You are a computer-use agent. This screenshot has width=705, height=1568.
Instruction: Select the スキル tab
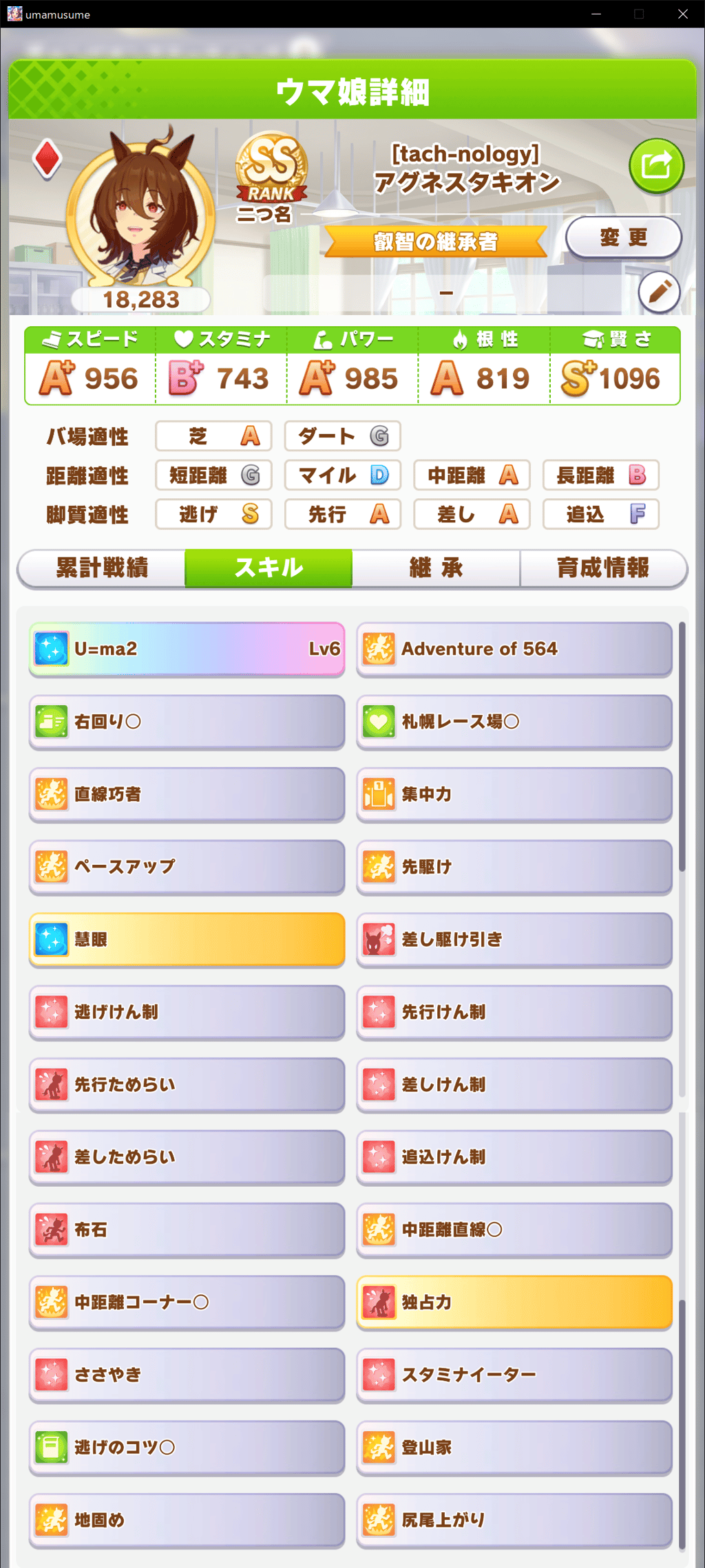coord(269,568)
